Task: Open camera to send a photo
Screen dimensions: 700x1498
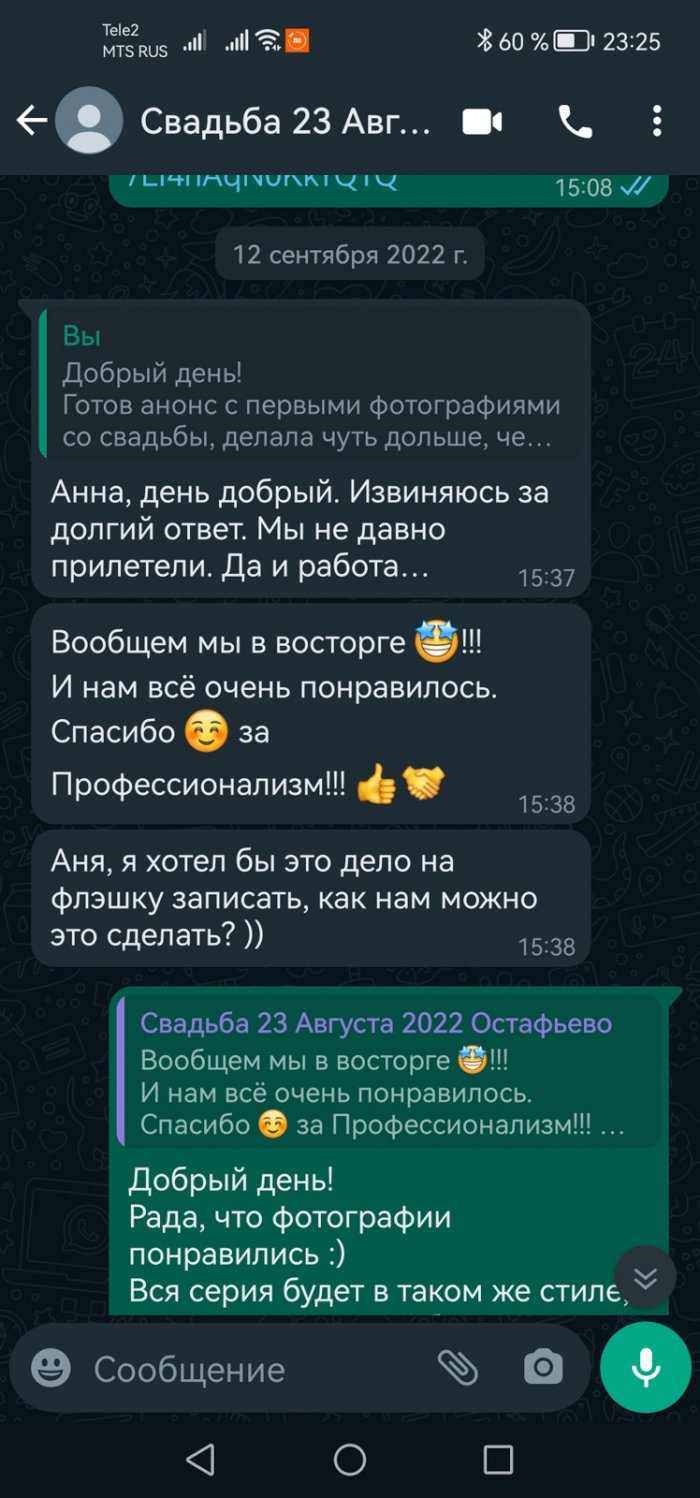Action: 543,1367
